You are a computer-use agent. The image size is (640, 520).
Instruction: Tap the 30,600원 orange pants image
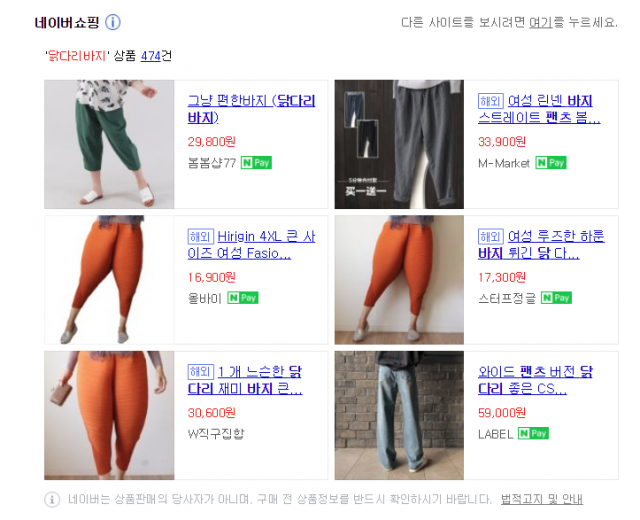110,414
